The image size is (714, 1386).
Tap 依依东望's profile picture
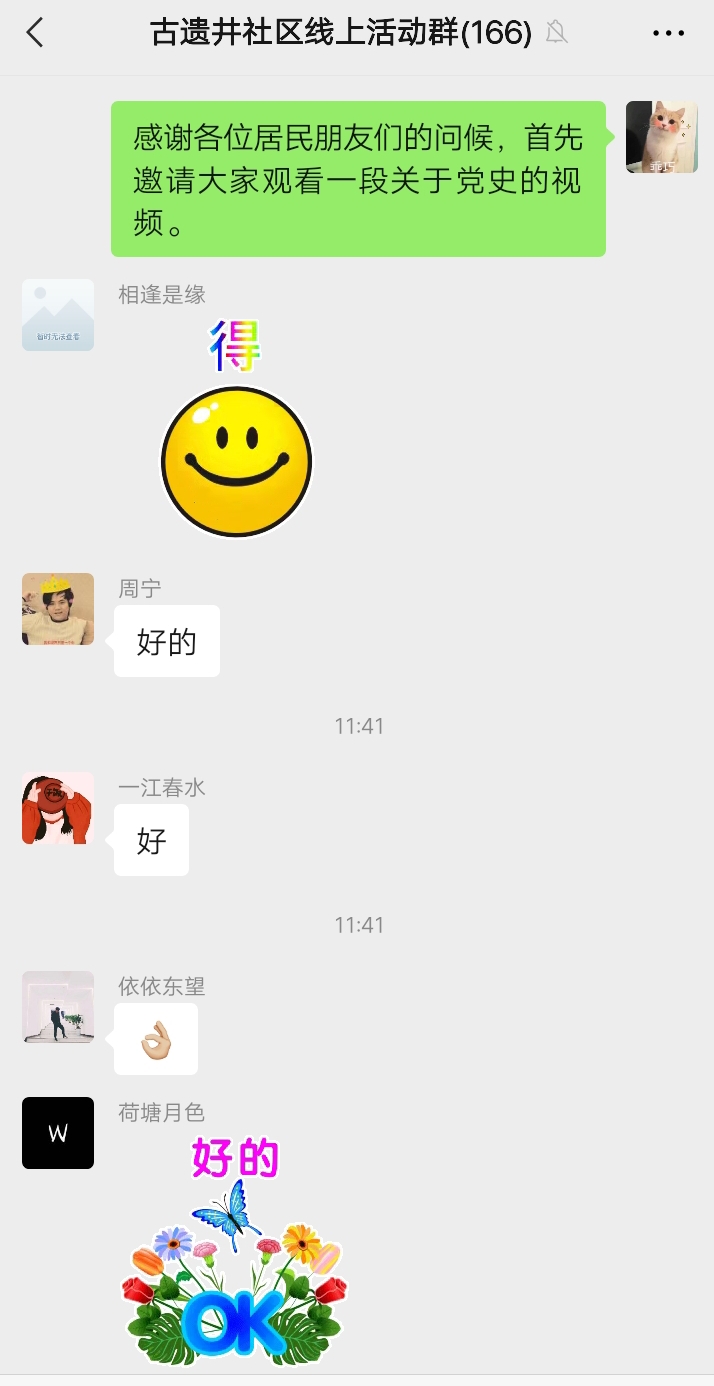point(58,1007)
